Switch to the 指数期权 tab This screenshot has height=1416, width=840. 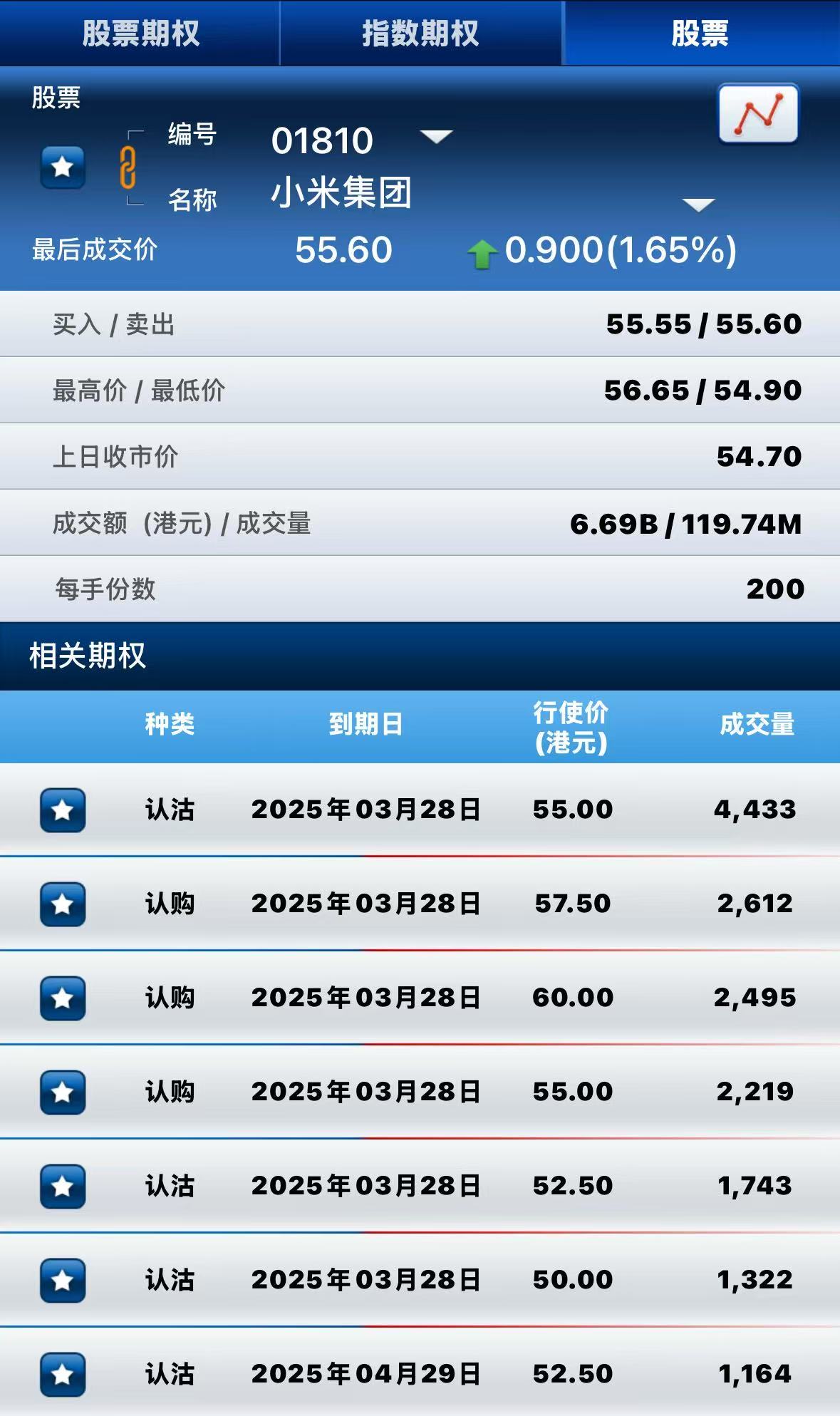point(420,33)
